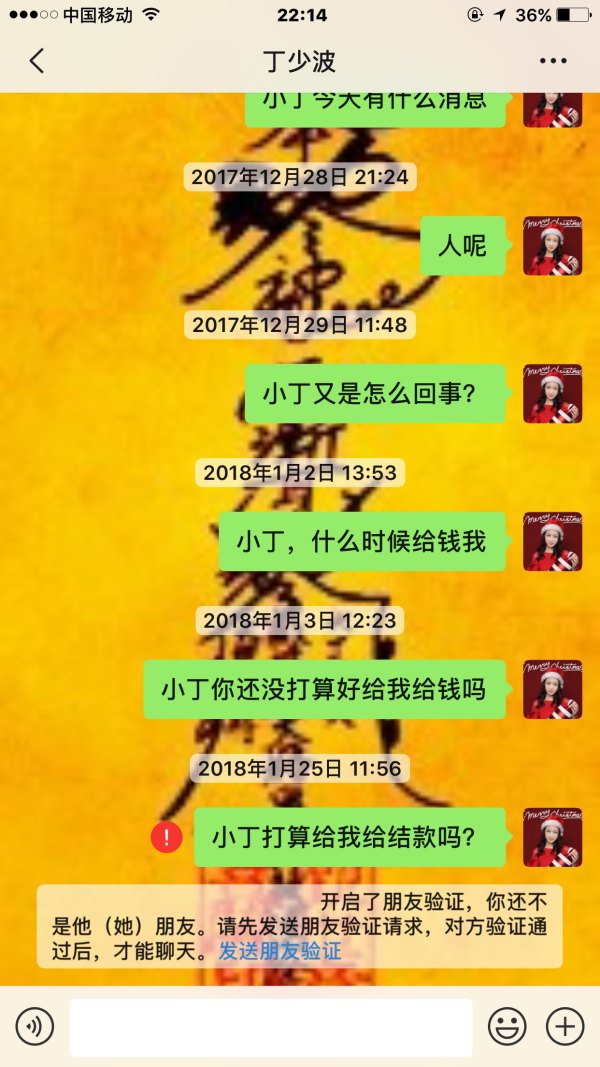
Task: Tap the 发送朋友验证 link
Action: (x=280, y=950)
